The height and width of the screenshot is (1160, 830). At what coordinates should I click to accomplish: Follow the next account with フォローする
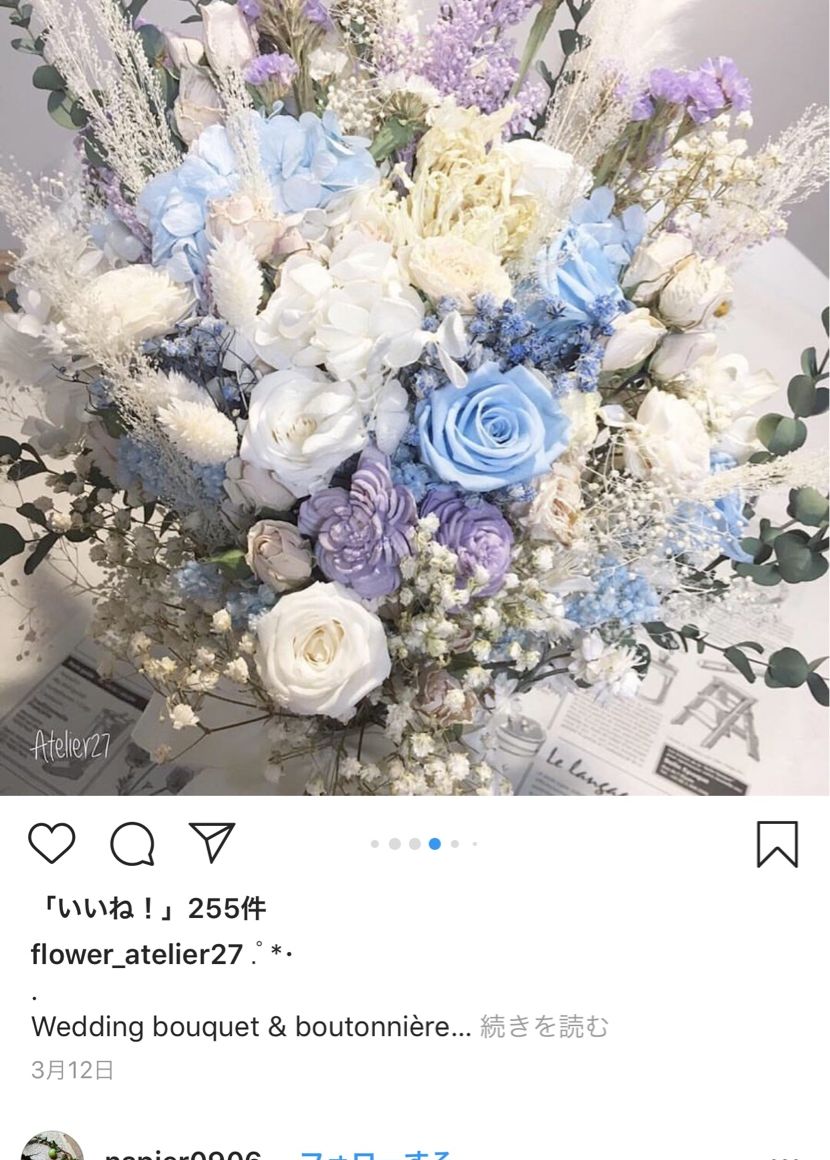point(376,1153)
